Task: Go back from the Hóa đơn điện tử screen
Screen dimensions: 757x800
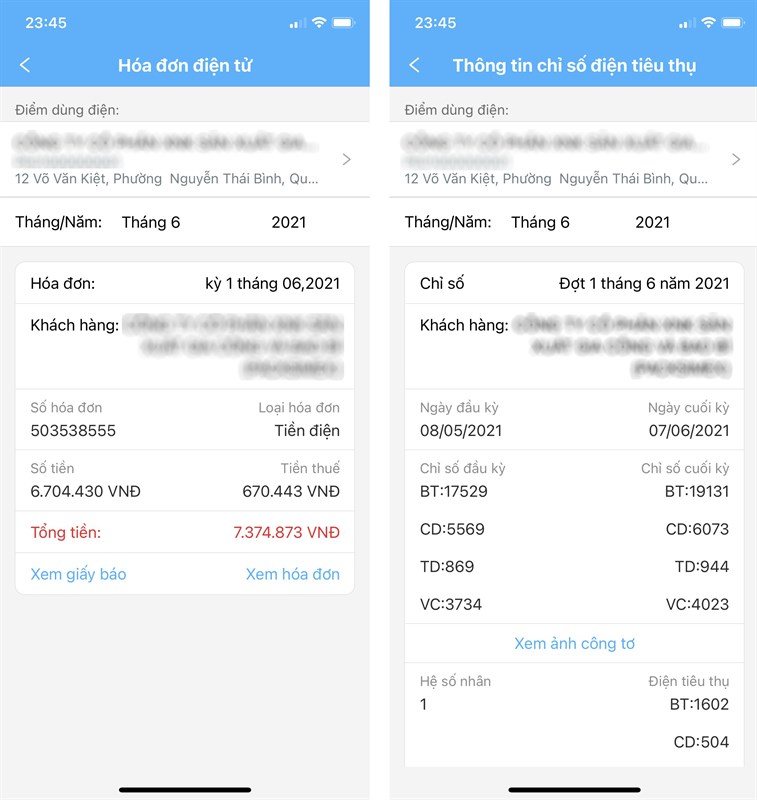Action: click(x=25, y=66)
